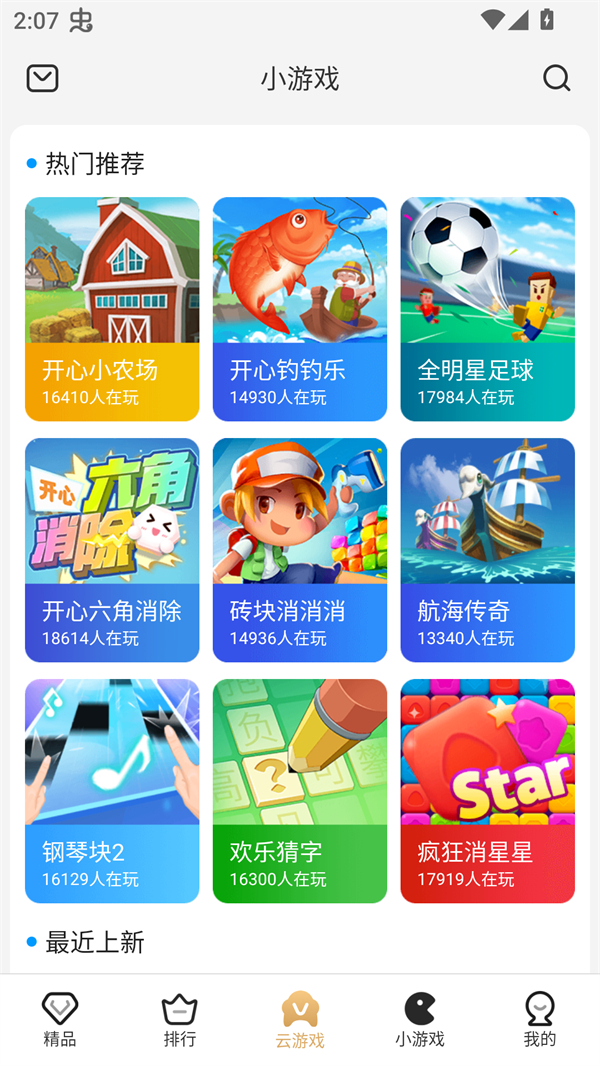Image resolution: width=600 pixels, height=1066 pixels.
Task: Open the 开心小农场 game
Action: pyautogui.click(x=112, y=309)
